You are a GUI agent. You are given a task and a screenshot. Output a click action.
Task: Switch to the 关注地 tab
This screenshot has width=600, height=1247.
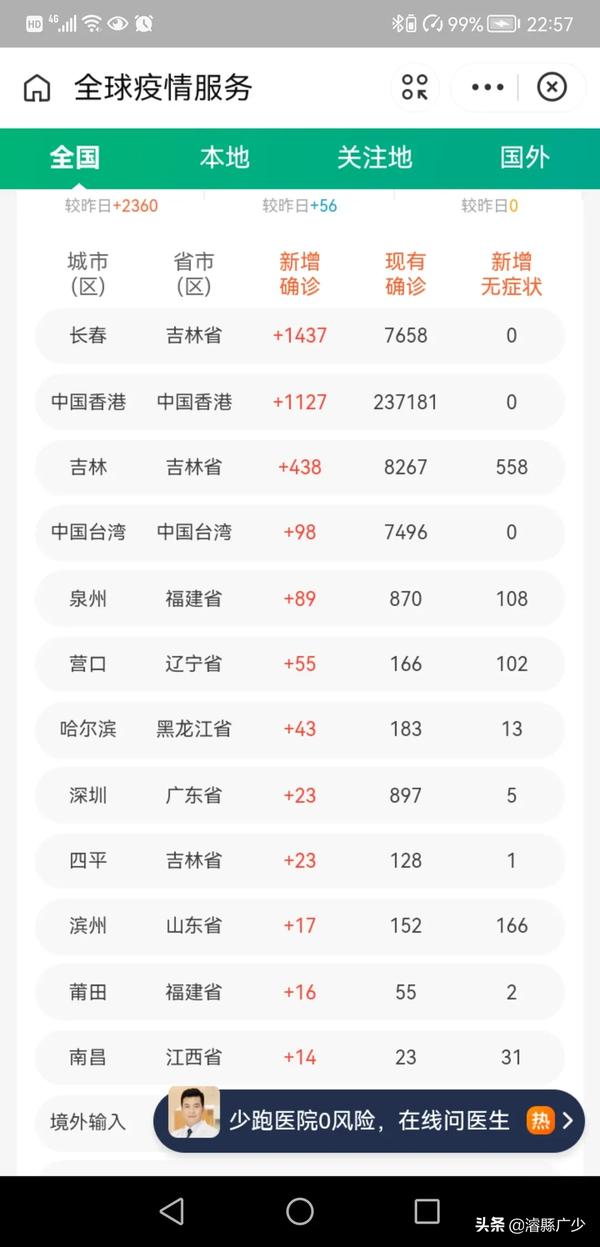coord(374,158)
